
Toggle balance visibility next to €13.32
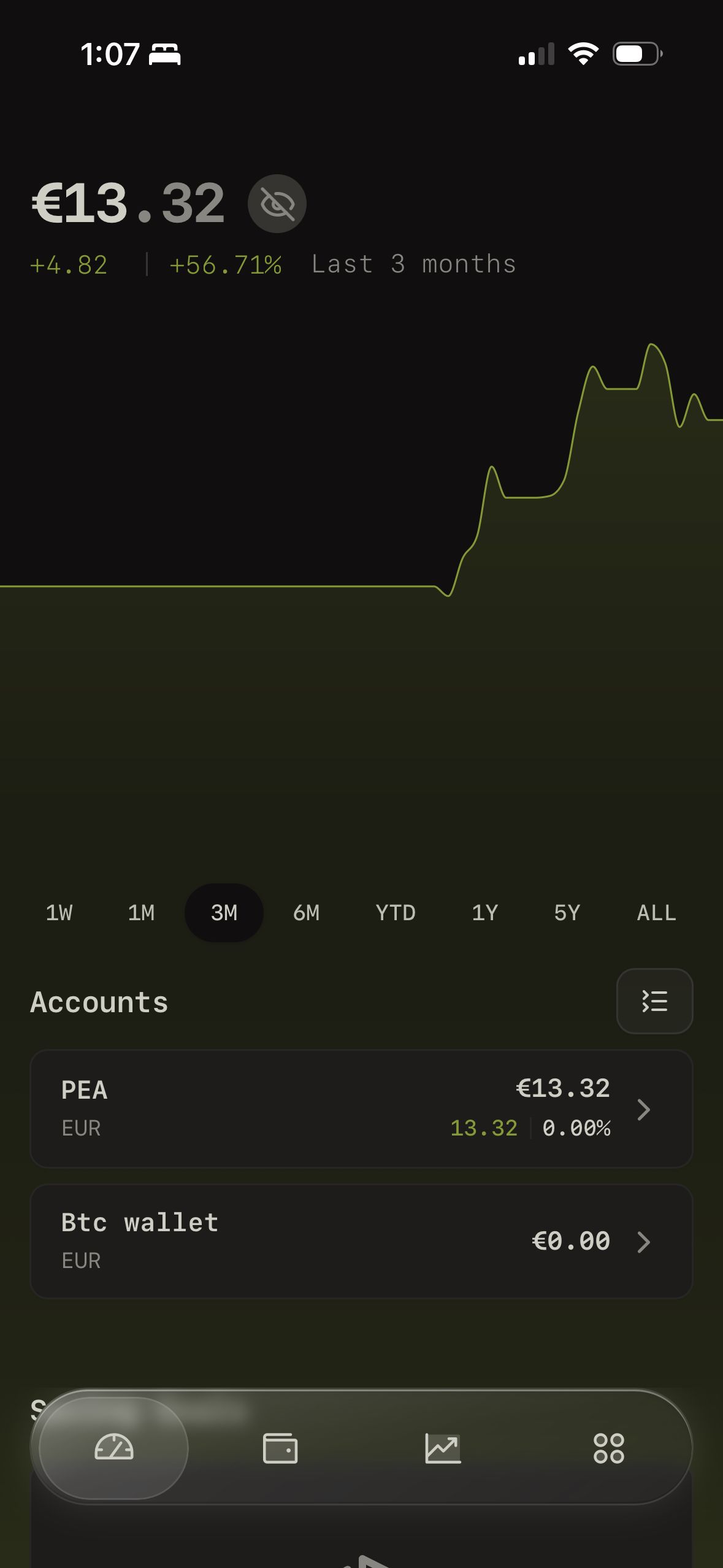pos(276,203)
